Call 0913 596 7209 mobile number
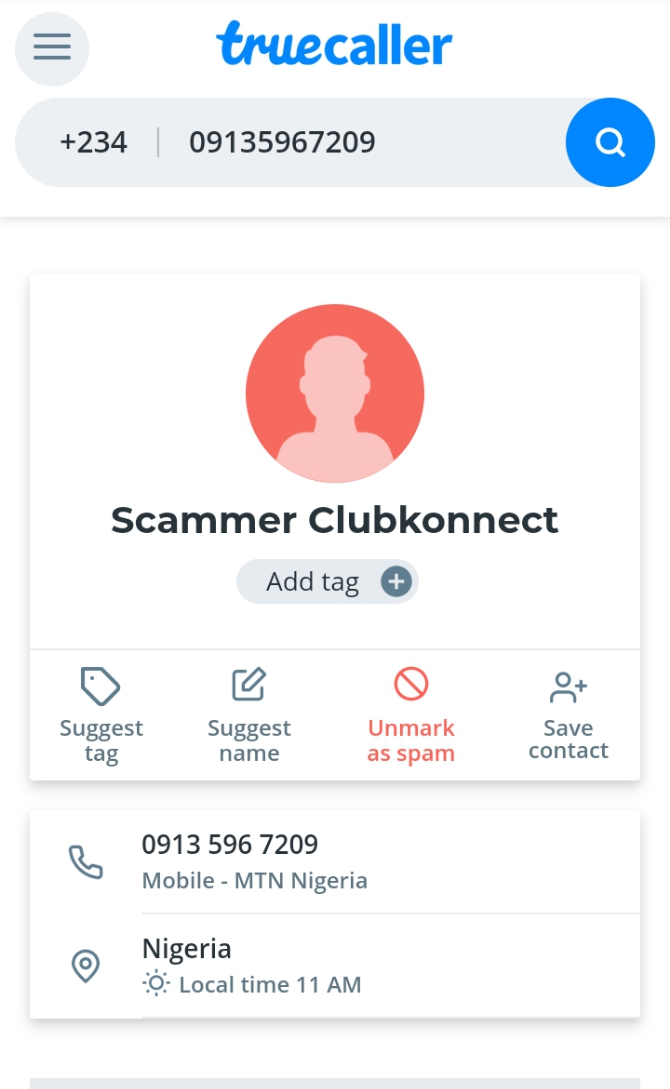This screenshot has height=1089, width=670. (x=230, y=860)
